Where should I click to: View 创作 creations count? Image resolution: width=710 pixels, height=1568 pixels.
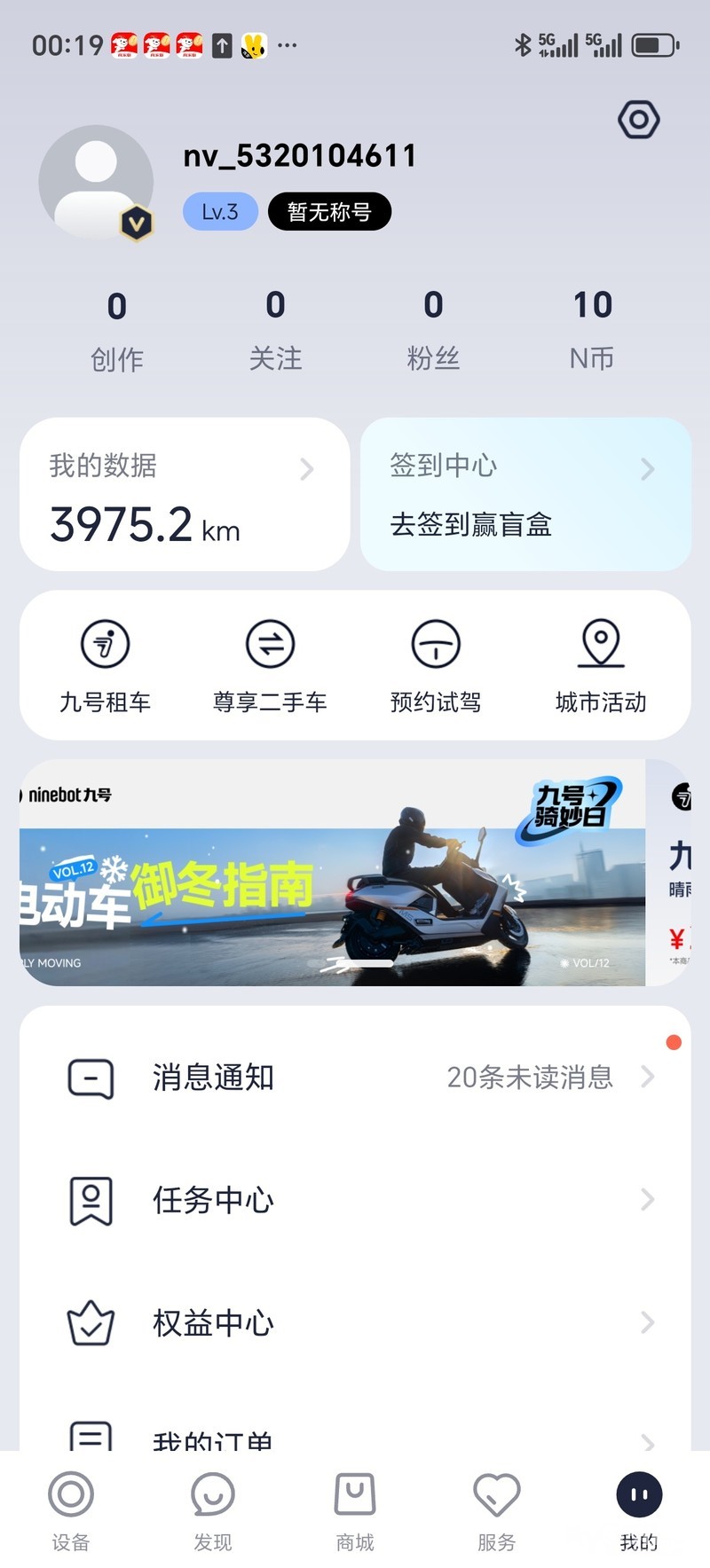(x=116, y=330)
